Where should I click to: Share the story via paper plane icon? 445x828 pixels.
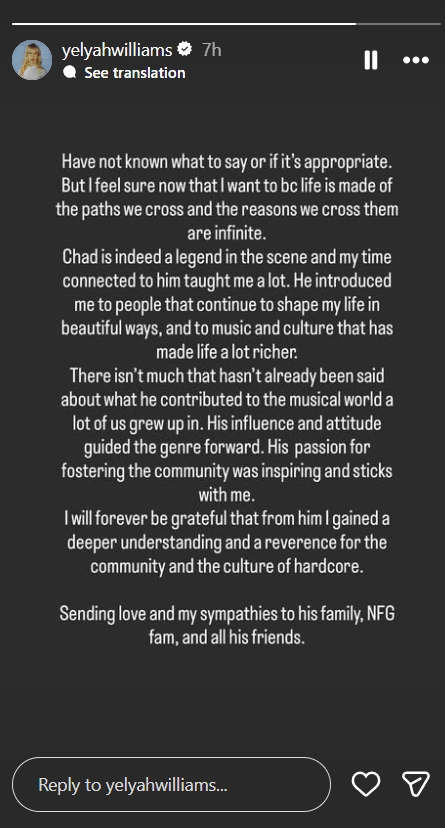coord(416,784)
